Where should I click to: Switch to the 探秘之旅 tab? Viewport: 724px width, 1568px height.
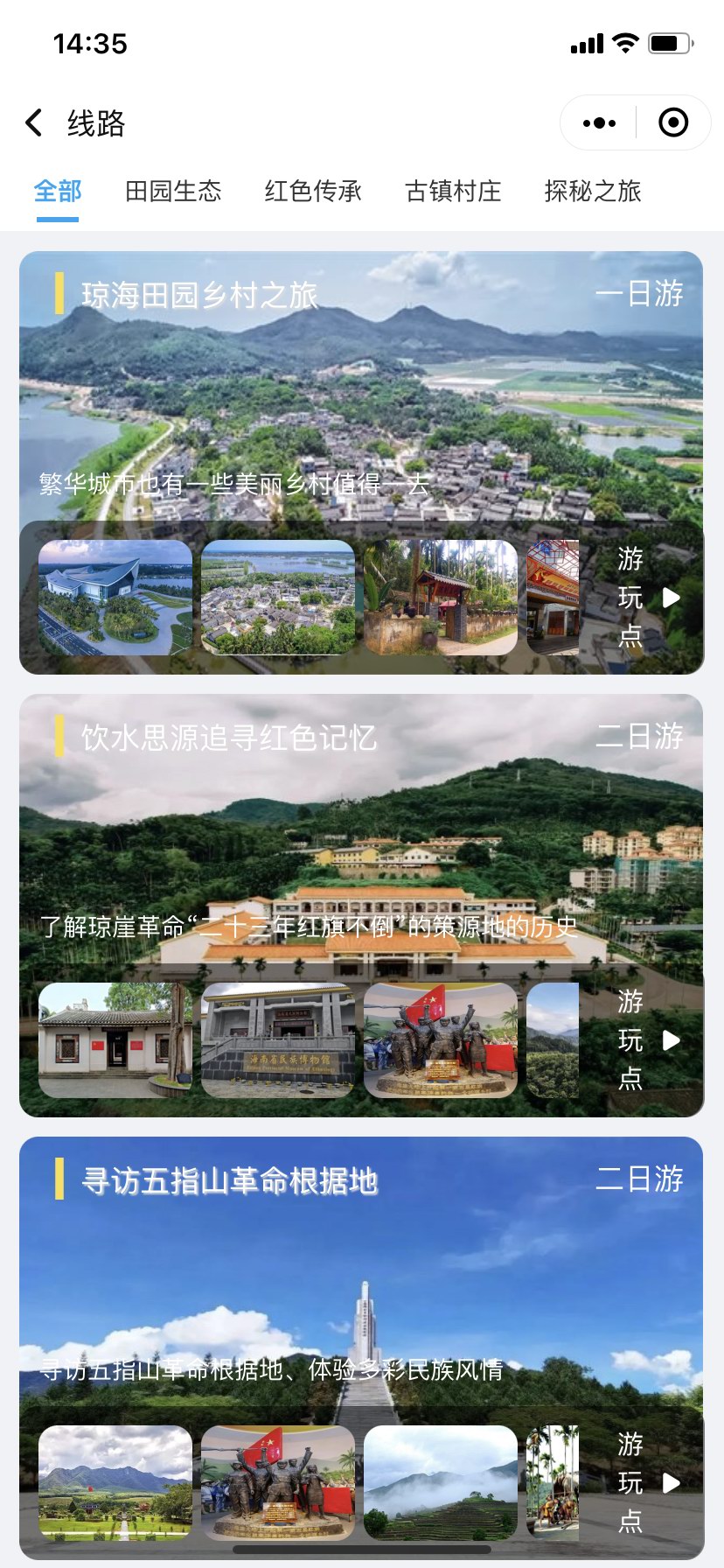593,191
